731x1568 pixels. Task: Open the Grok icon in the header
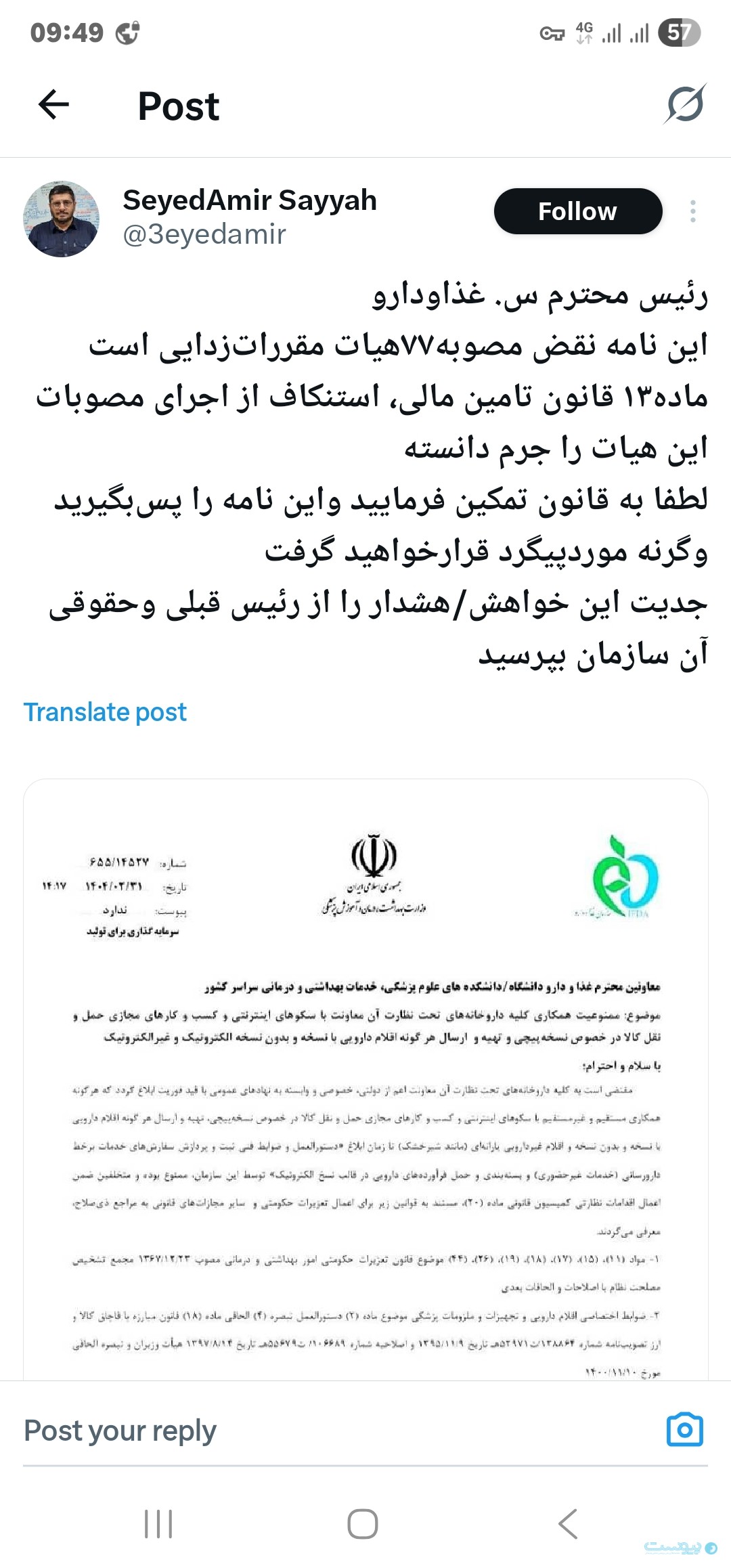685,104
